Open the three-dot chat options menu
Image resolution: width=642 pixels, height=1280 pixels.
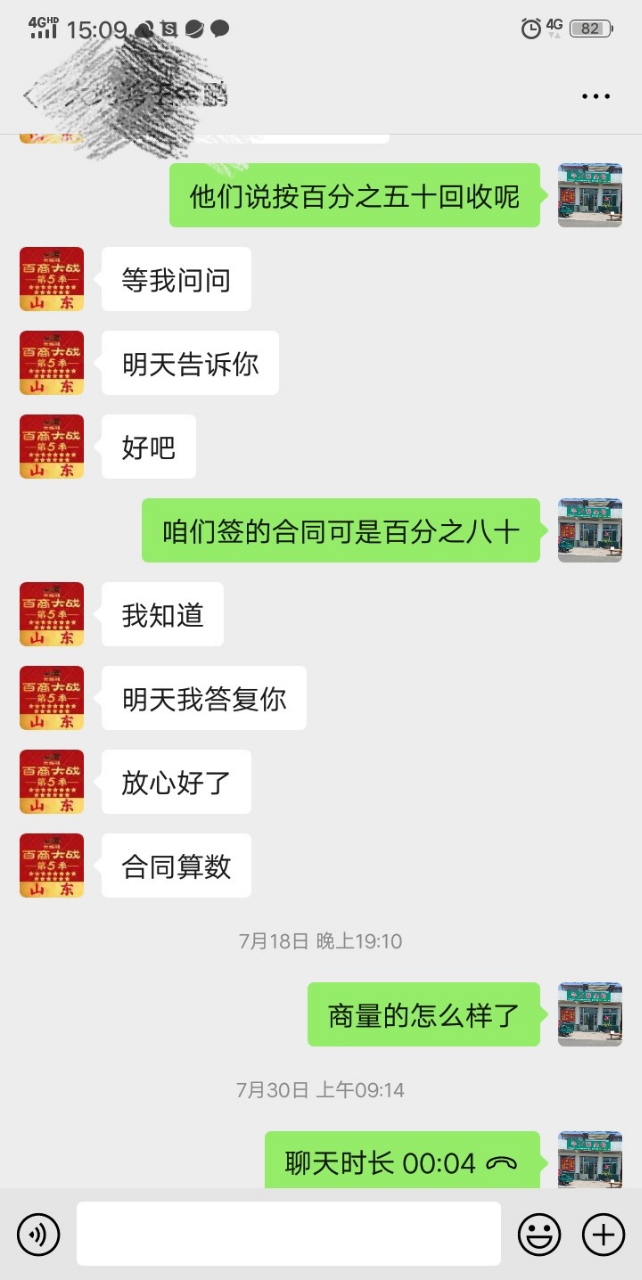(x=595, y=97)
